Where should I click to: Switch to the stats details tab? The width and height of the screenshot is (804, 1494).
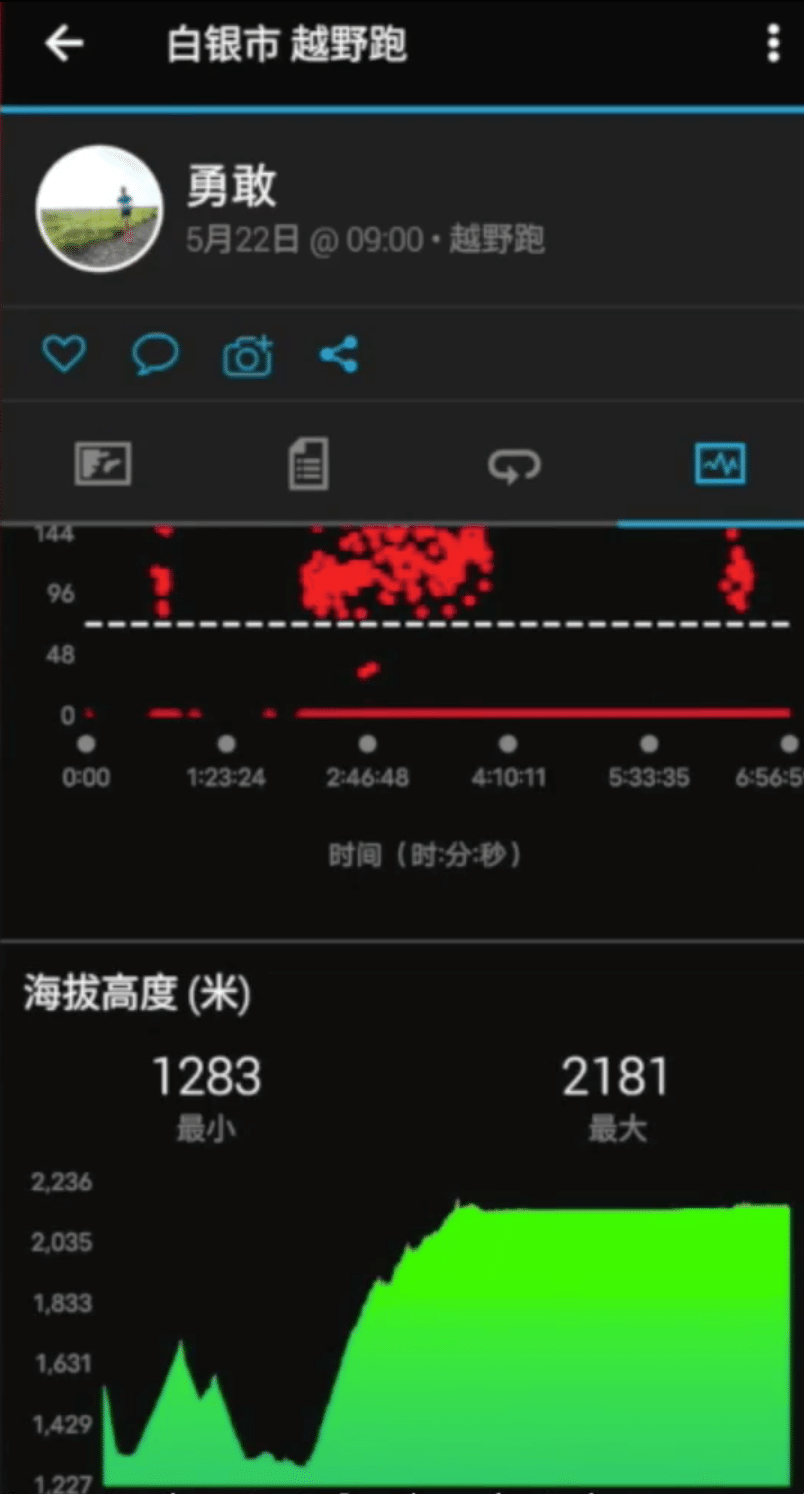308,465
